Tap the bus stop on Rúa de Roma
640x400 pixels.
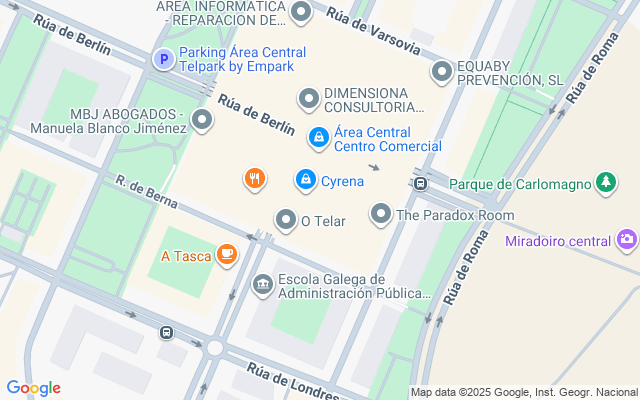click(x=421, y=182)
